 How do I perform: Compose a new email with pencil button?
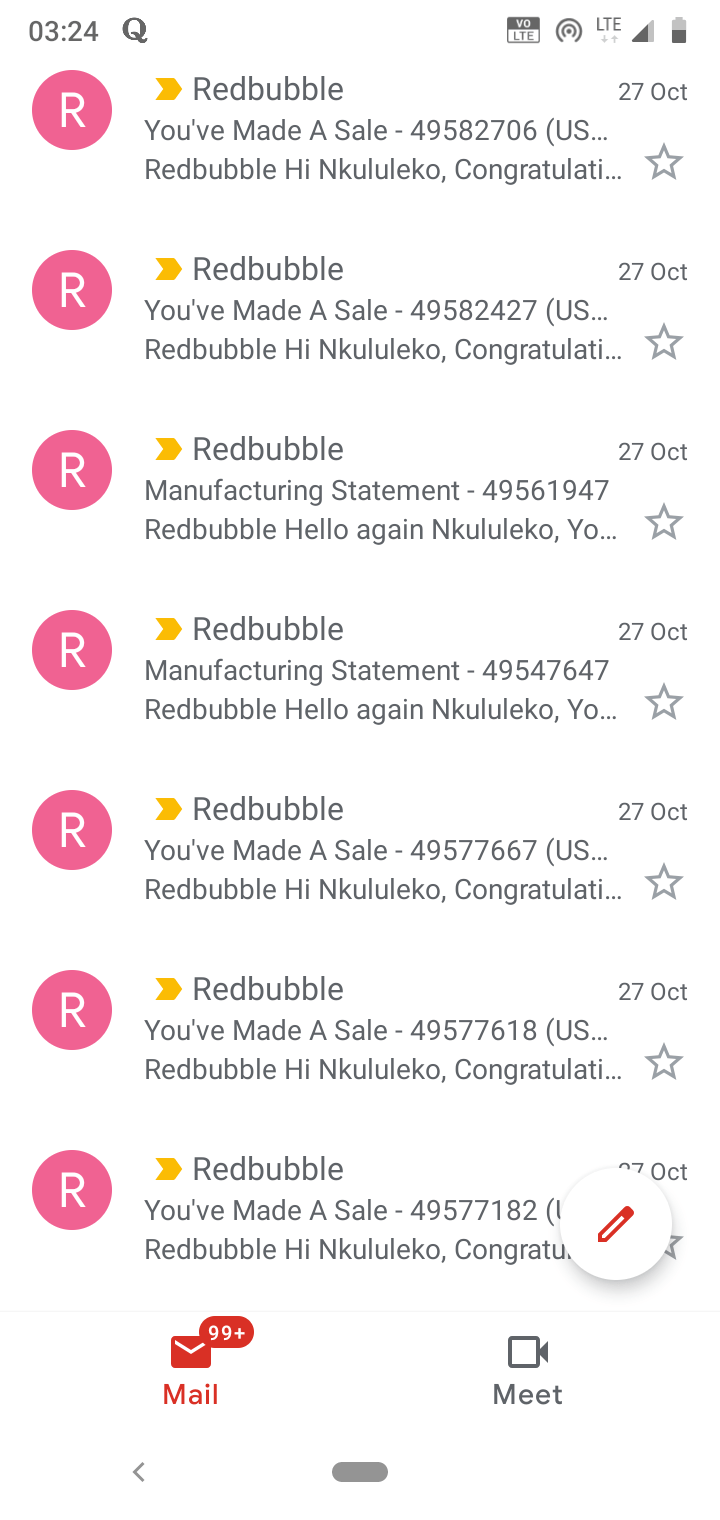pos(616,1224)
